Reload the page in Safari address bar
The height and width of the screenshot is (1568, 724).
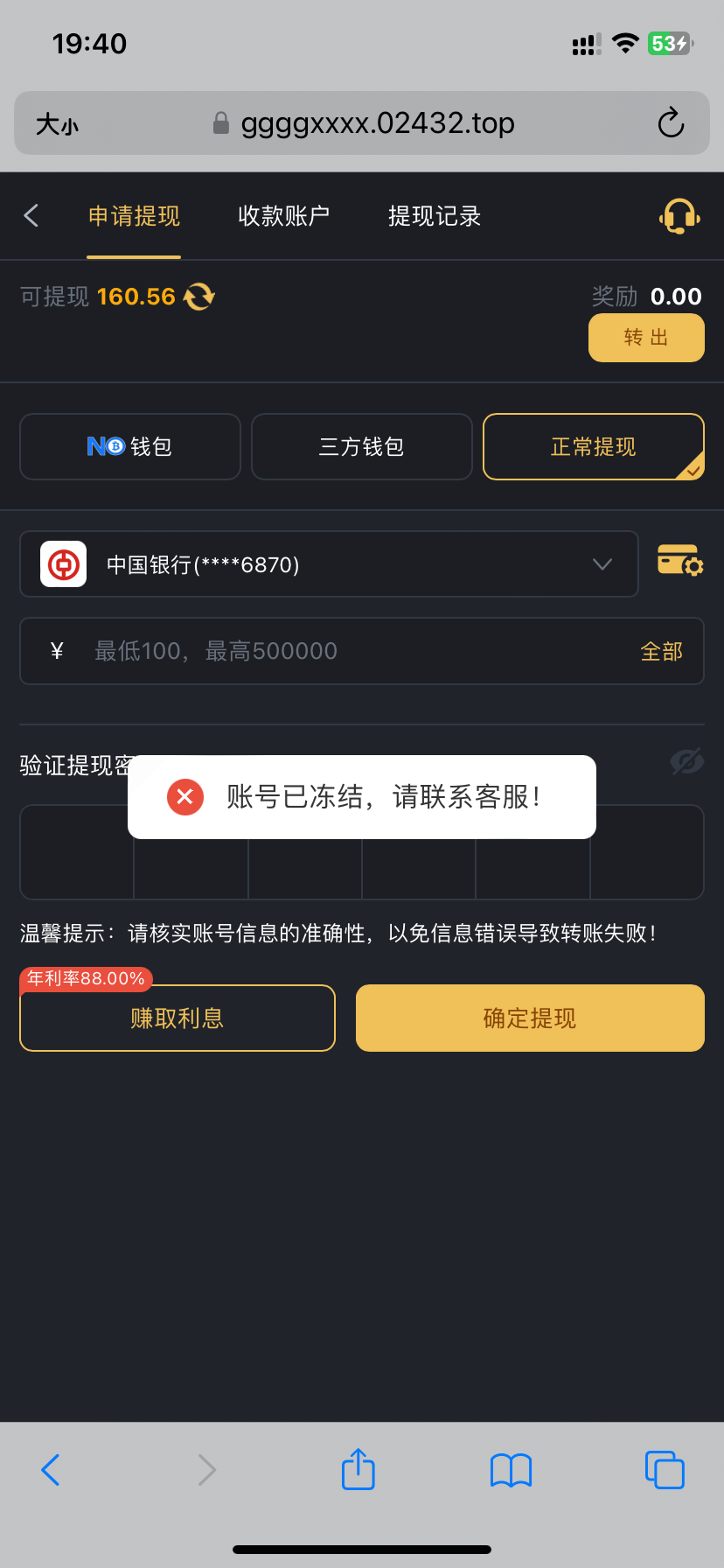[x=671, y=123]
